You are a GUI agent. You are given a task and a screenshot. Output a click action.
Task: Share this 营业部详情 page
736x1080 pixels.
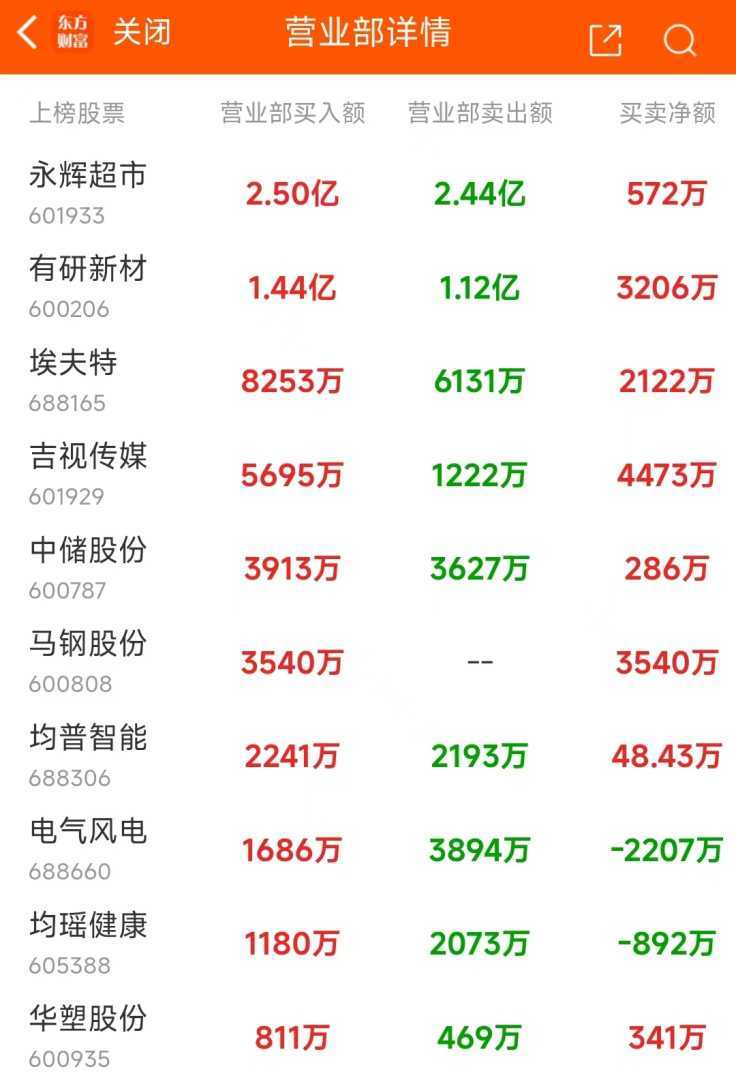605,39
